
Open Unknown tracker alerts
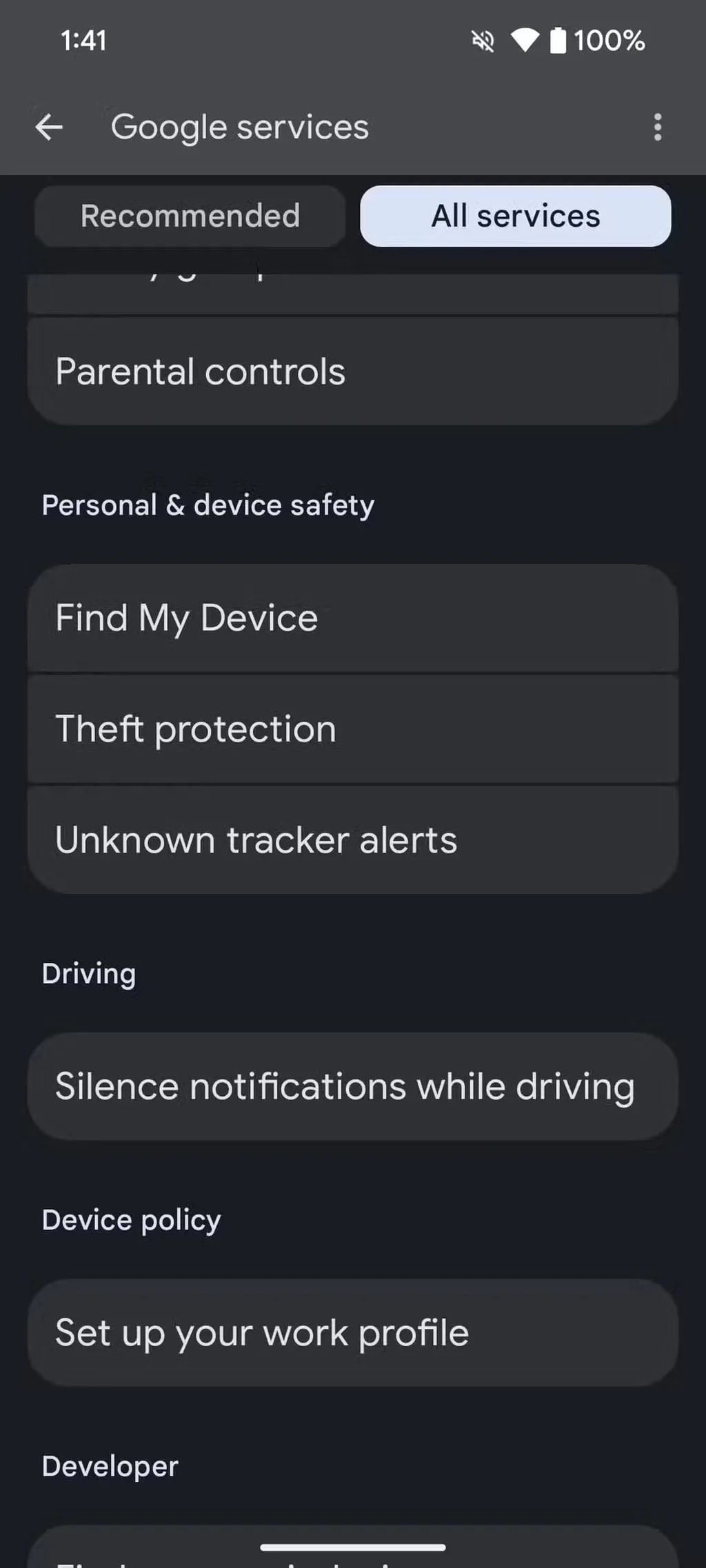(x=352, y=840)
